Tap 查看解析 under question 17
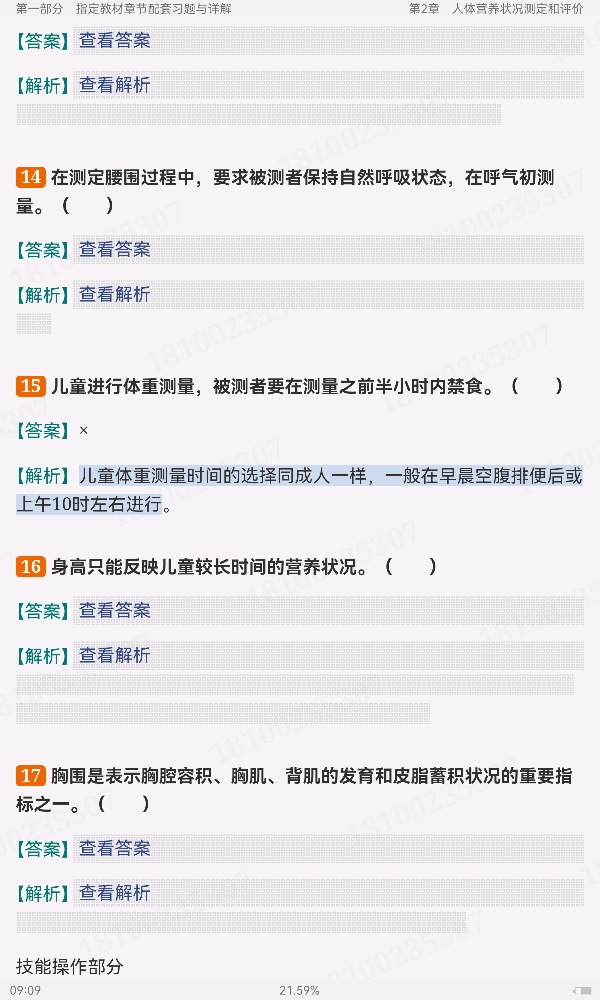 pyautogui.click(x=115, y=892)
